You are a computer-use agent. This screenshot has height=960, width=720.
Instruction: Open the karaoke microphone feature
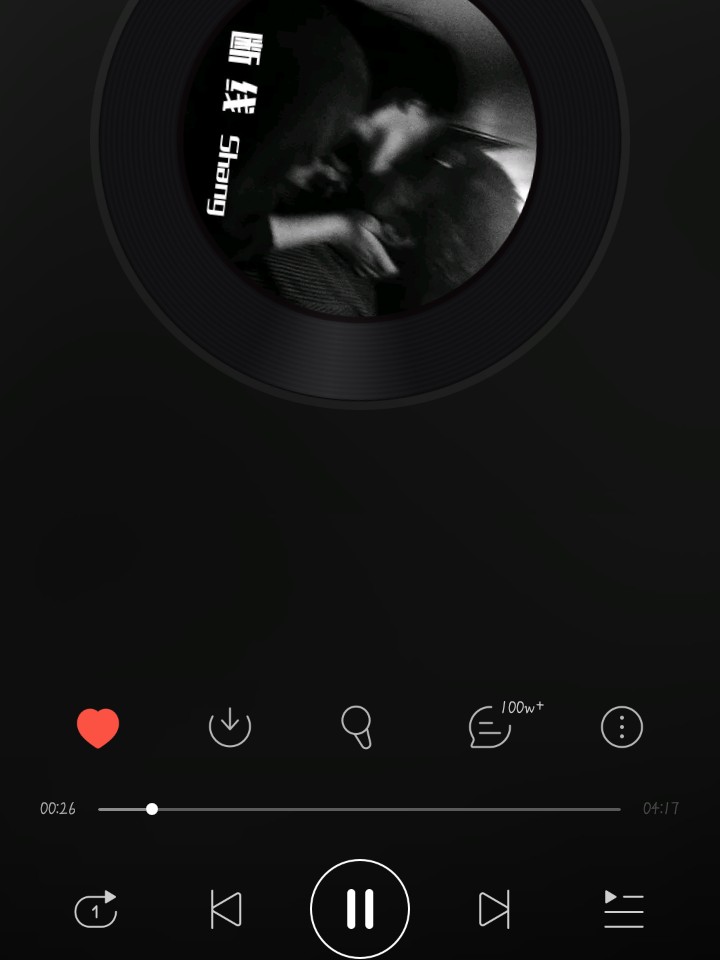pyautogui.click(x=357, y=727)
